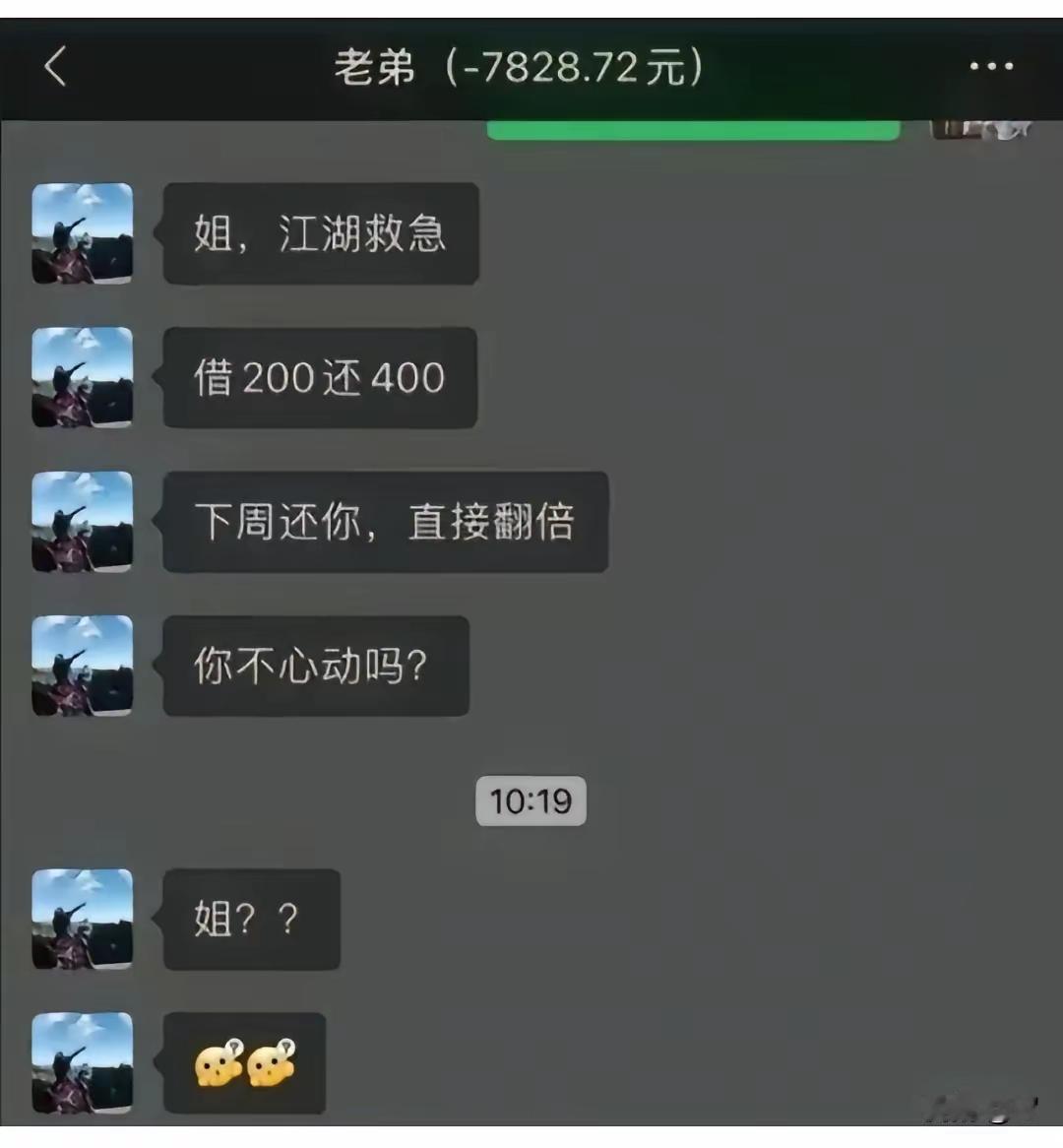Select the 姐，江湖救急 message bubble
The width and height of the screenshot is (1063, 1148).
pyautogui.click(x=321, y=233)
